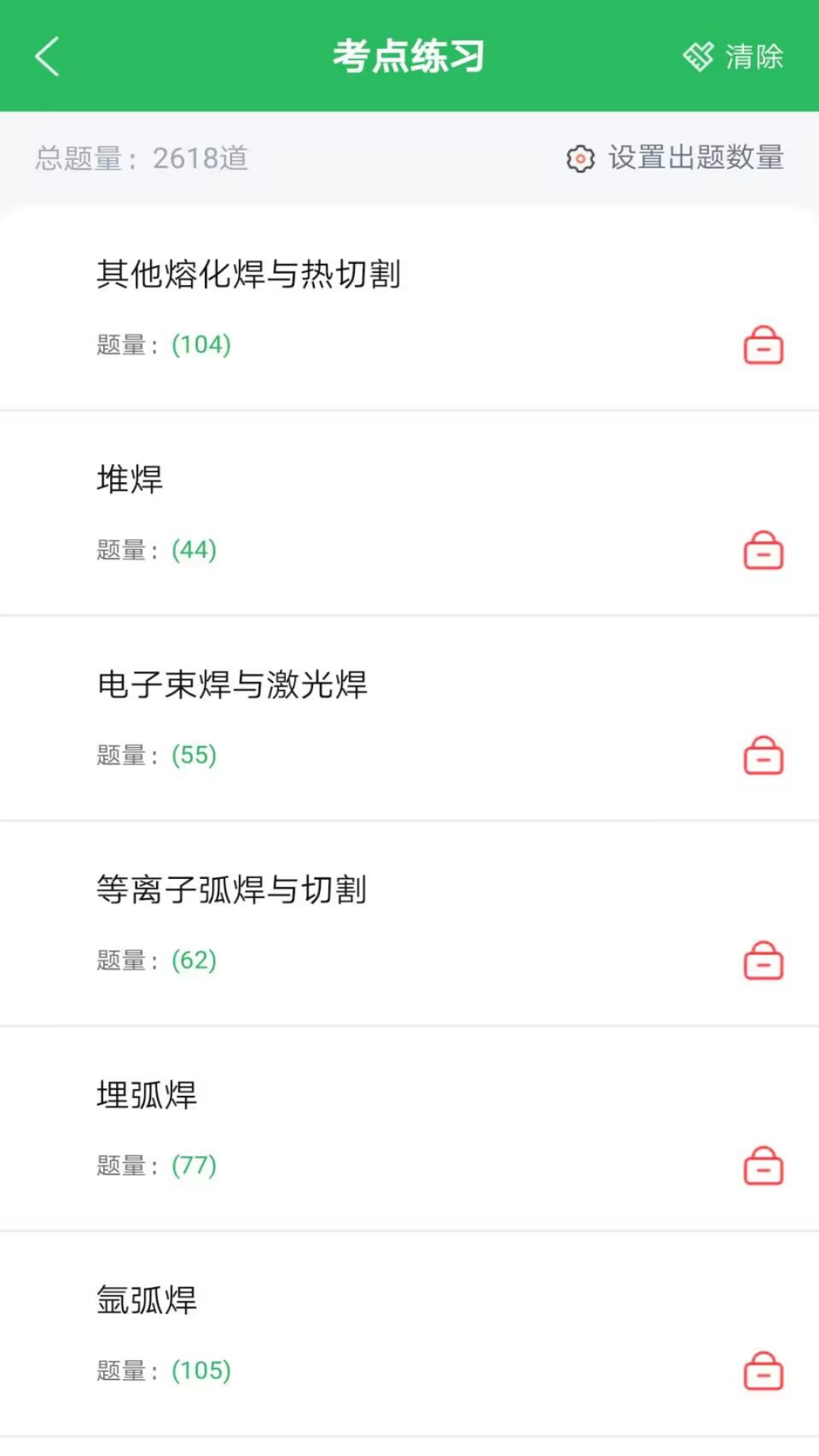Open the 埋弧焊 practice section

coord(147,1094)
